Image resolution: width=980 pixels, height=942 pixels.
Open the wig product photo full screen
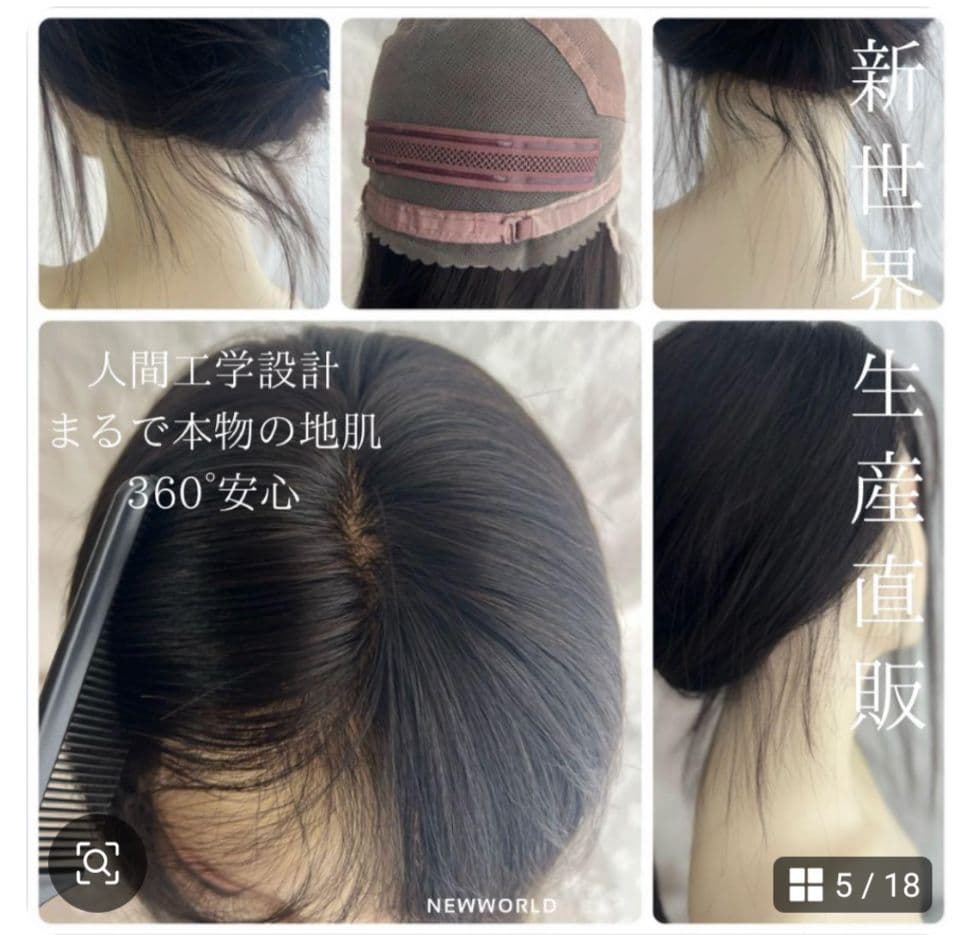(490, 470)
